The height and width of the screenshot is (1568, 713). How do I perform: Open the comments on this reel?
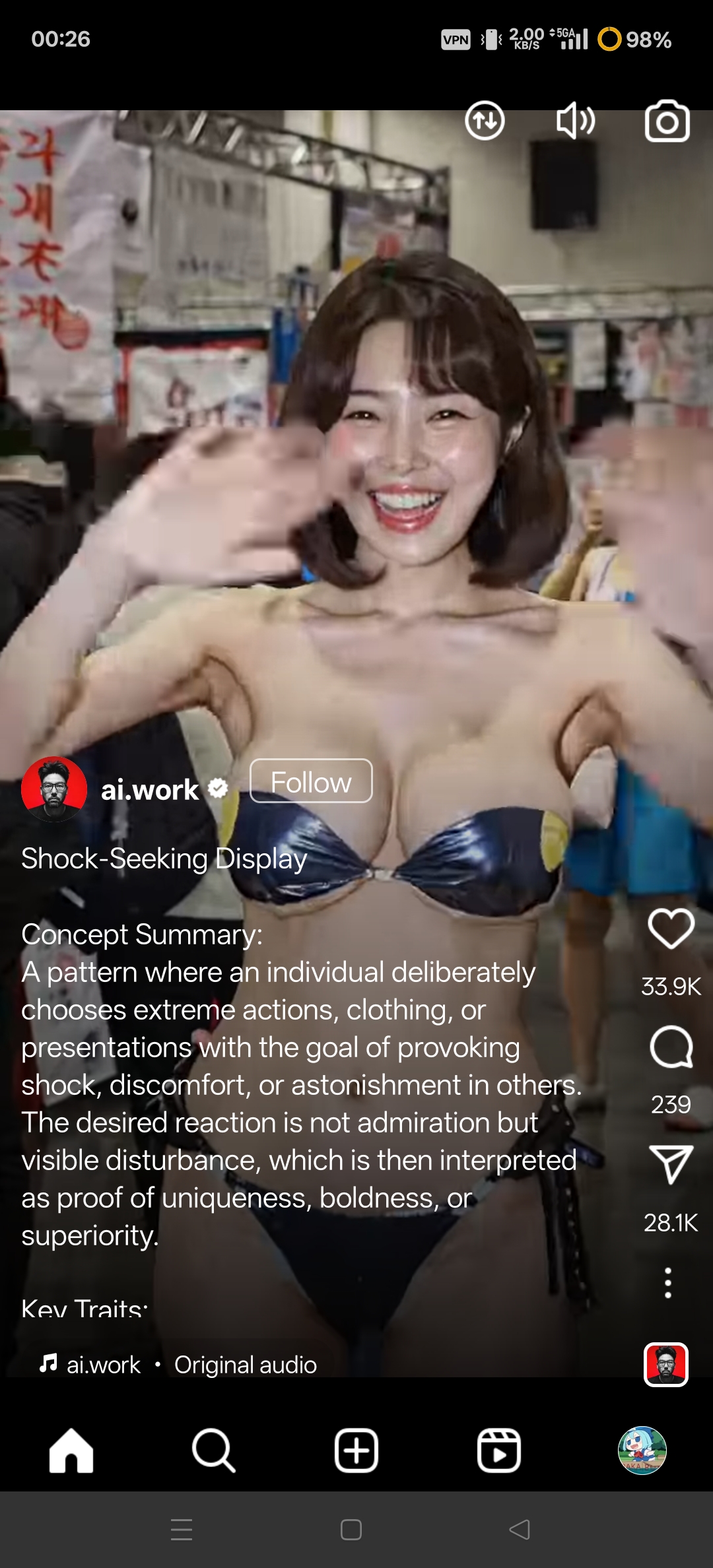coord(671,1047)
